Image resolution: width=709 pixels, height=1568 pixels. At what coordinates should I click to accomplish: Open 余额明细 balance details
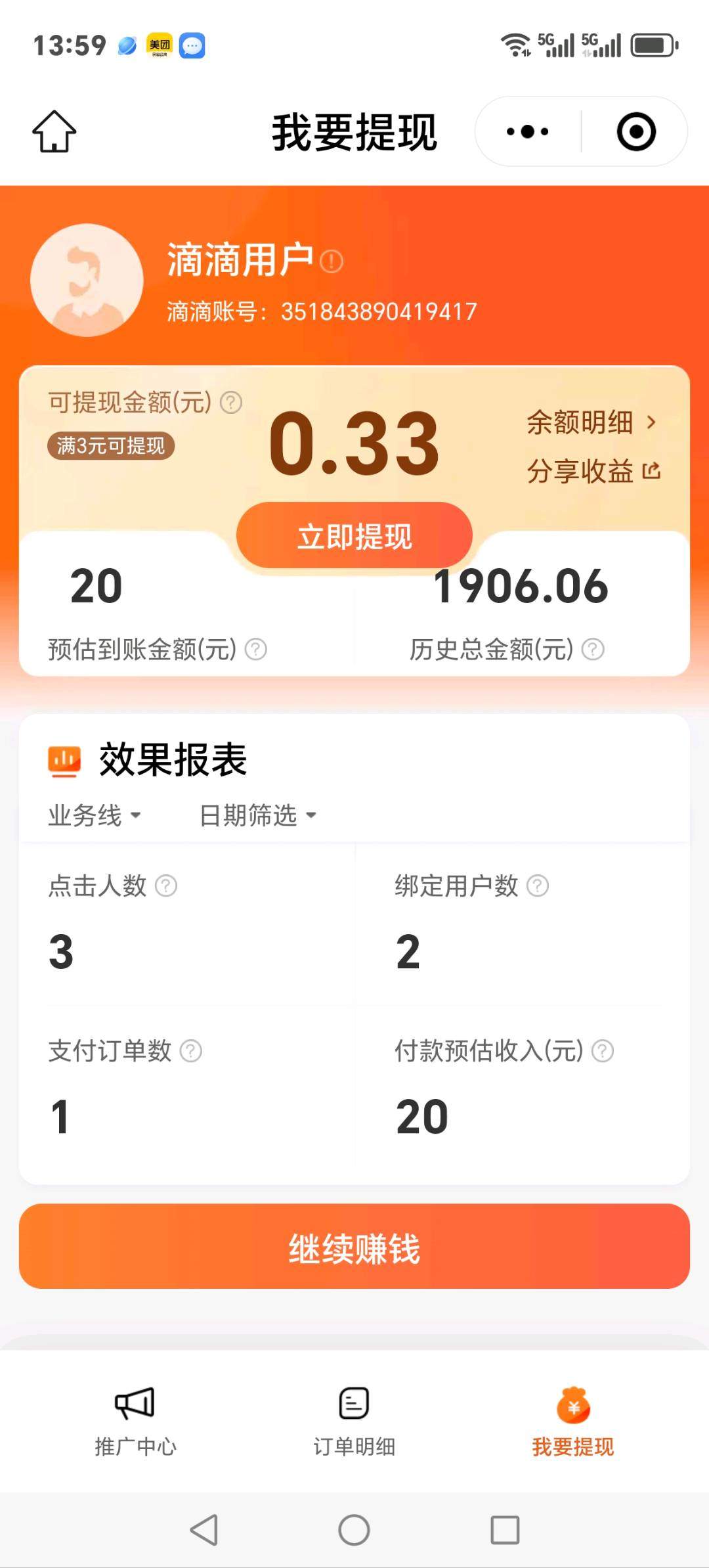(591, 422)
